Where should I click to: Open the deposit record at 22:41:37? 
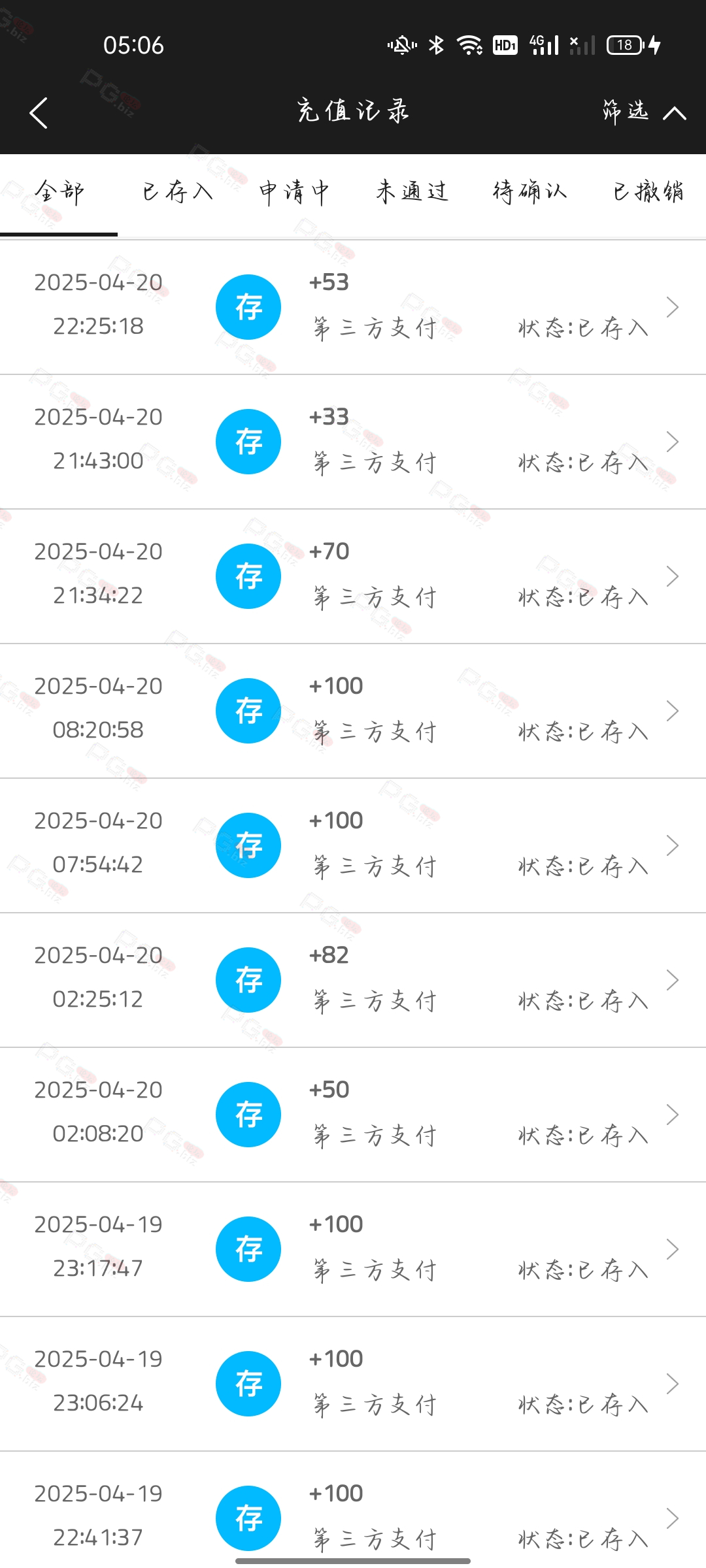353,1510
